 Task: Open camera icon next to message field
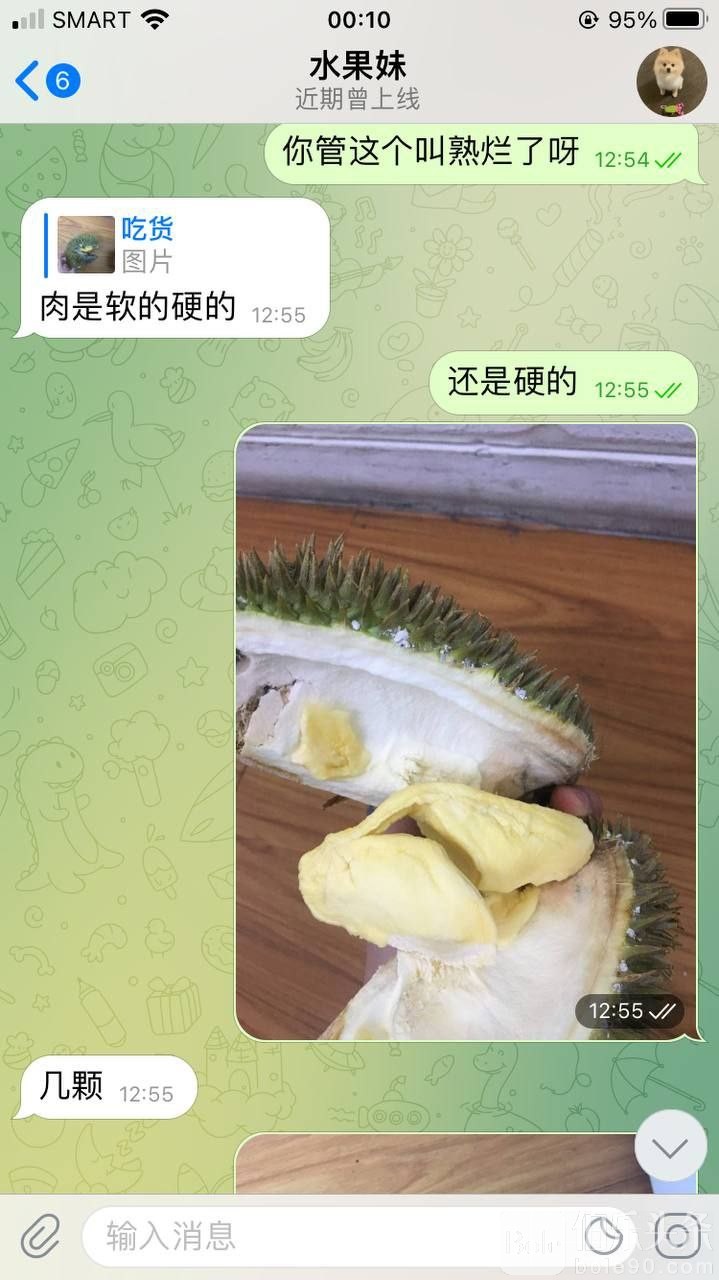[x=677, y=1237]
